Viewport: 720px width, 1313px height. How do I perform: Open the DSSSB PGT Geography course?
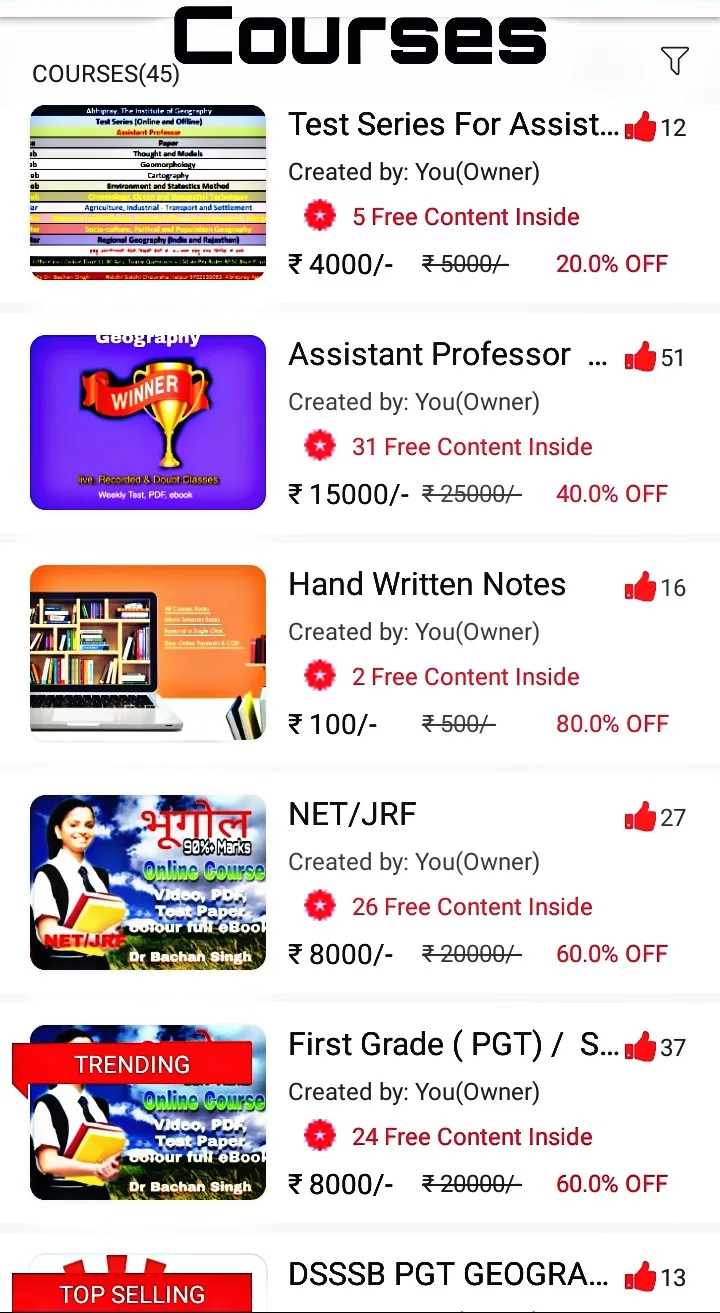tap(448, 1275)
